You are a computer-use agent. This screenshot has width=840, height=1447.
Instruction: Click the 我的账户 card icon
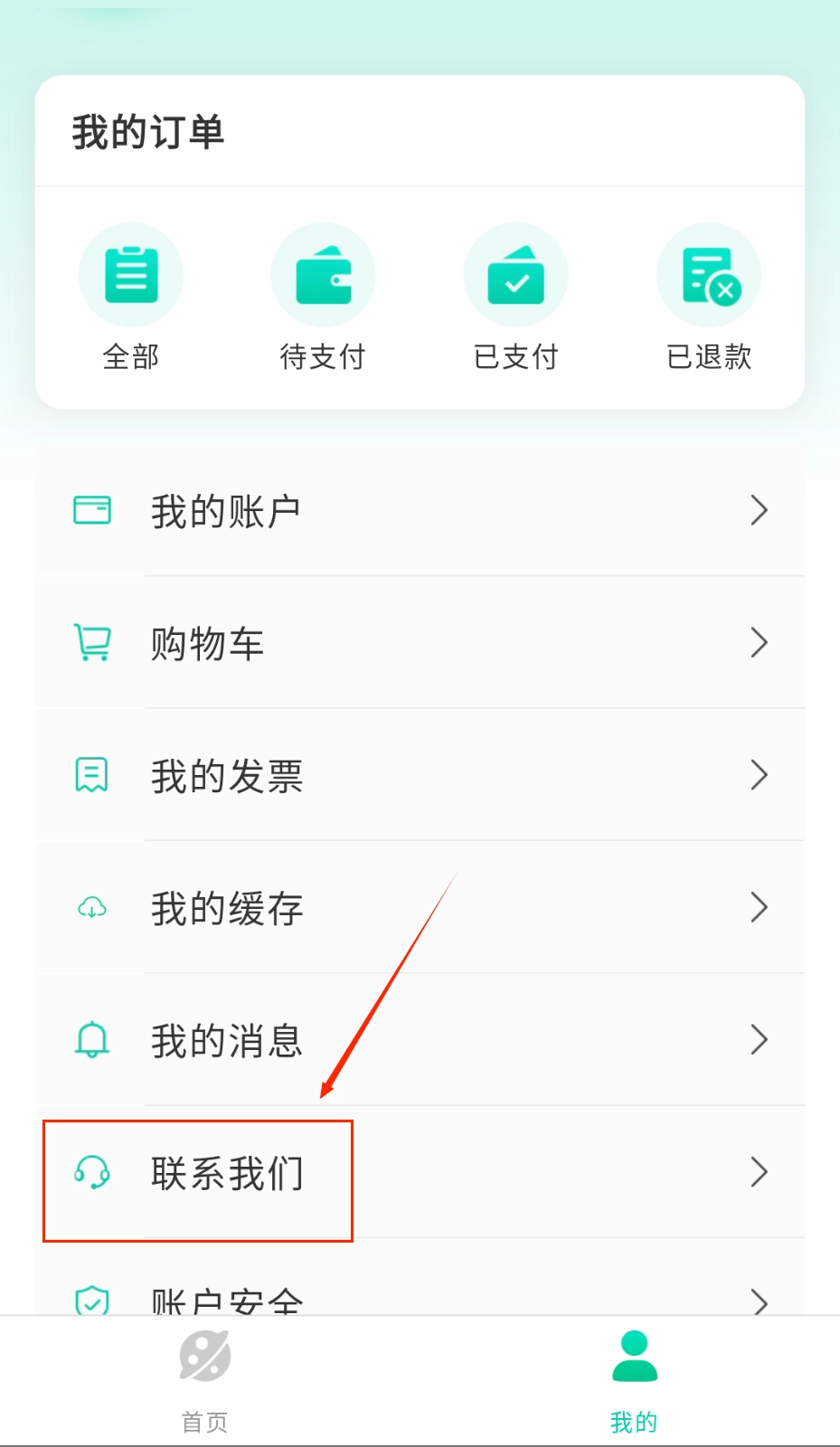pyautogui.click(x=91, y=509)
